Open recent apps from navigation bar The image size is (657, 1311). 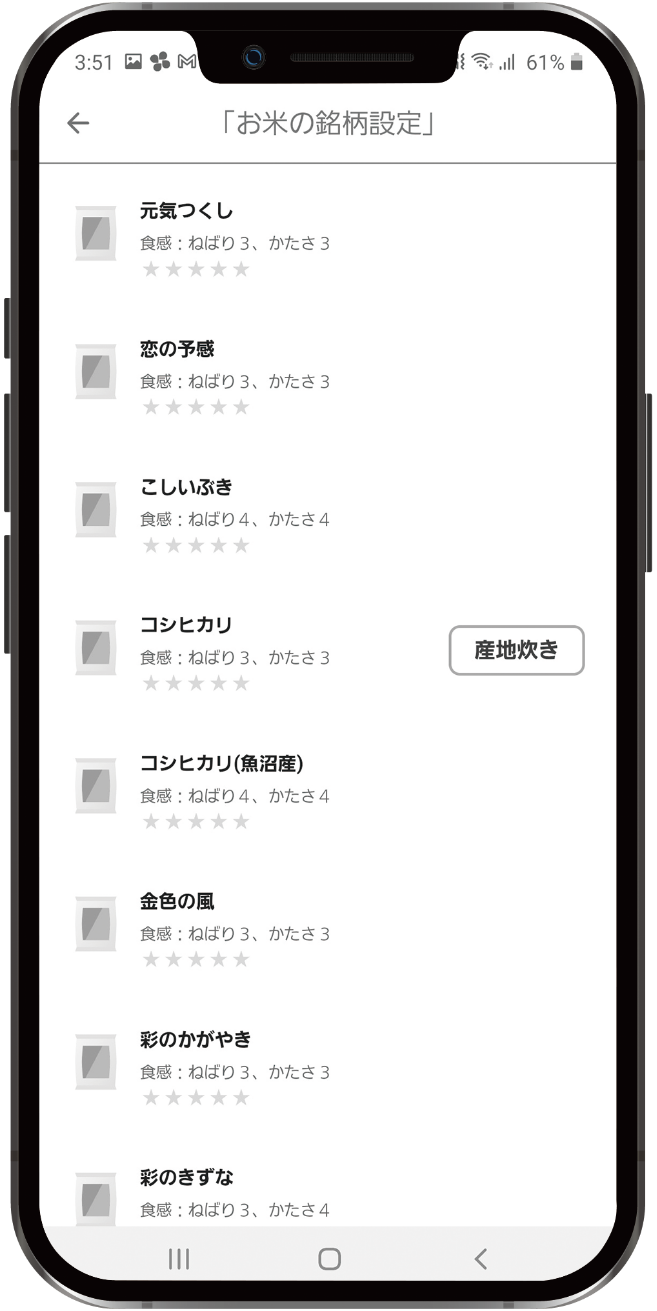(x=179, y=1259)
